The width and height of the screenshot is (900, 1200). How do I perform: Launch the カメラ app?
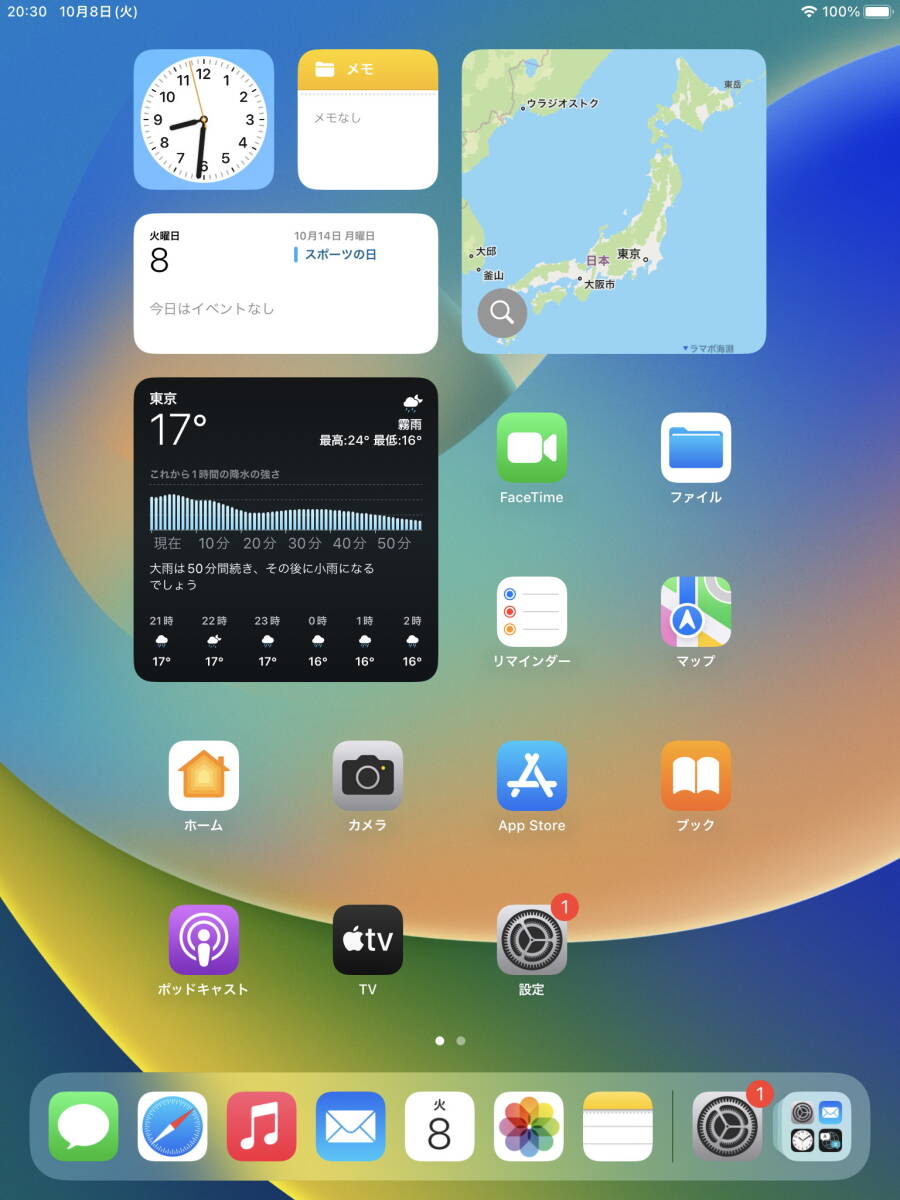point(367,776)
